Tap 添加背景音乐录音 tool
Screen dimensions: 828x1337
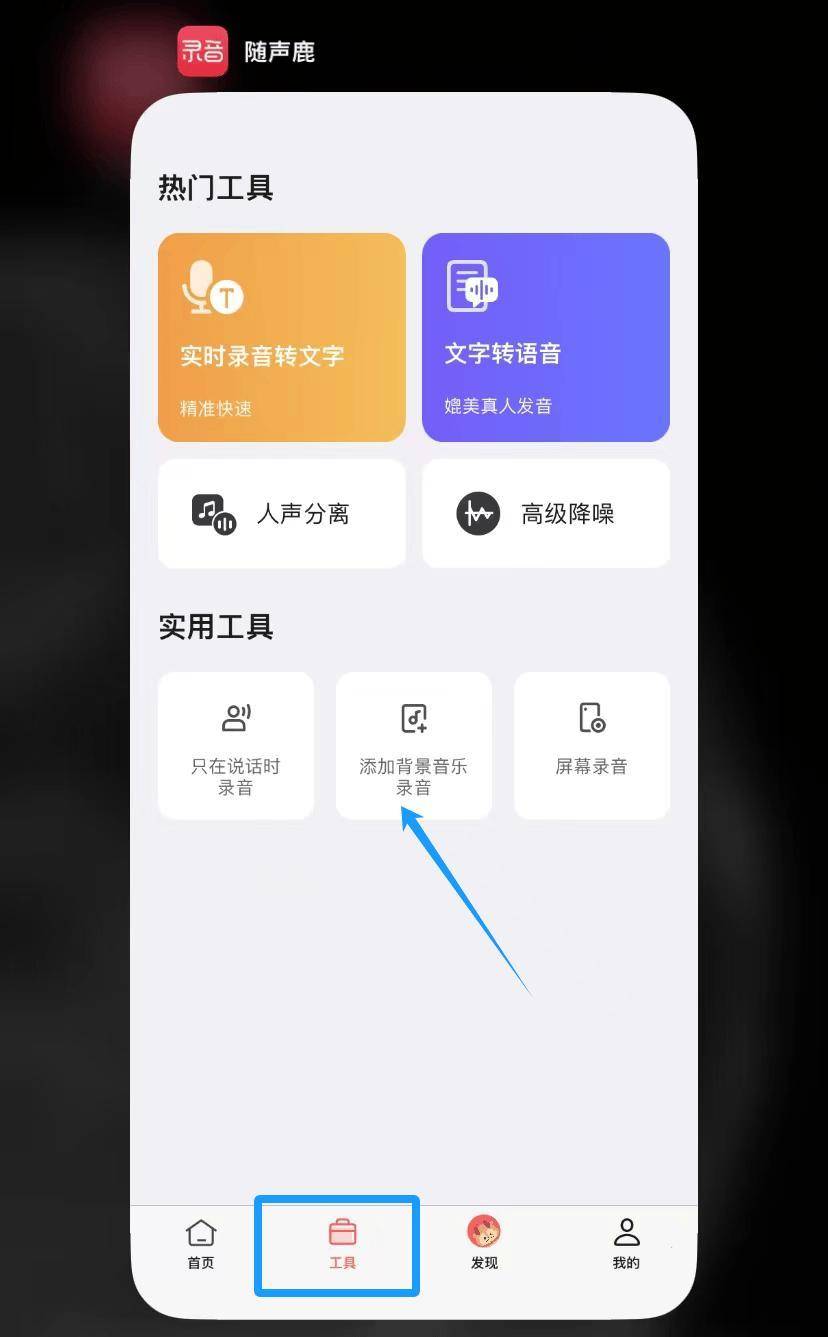point(413,746)
